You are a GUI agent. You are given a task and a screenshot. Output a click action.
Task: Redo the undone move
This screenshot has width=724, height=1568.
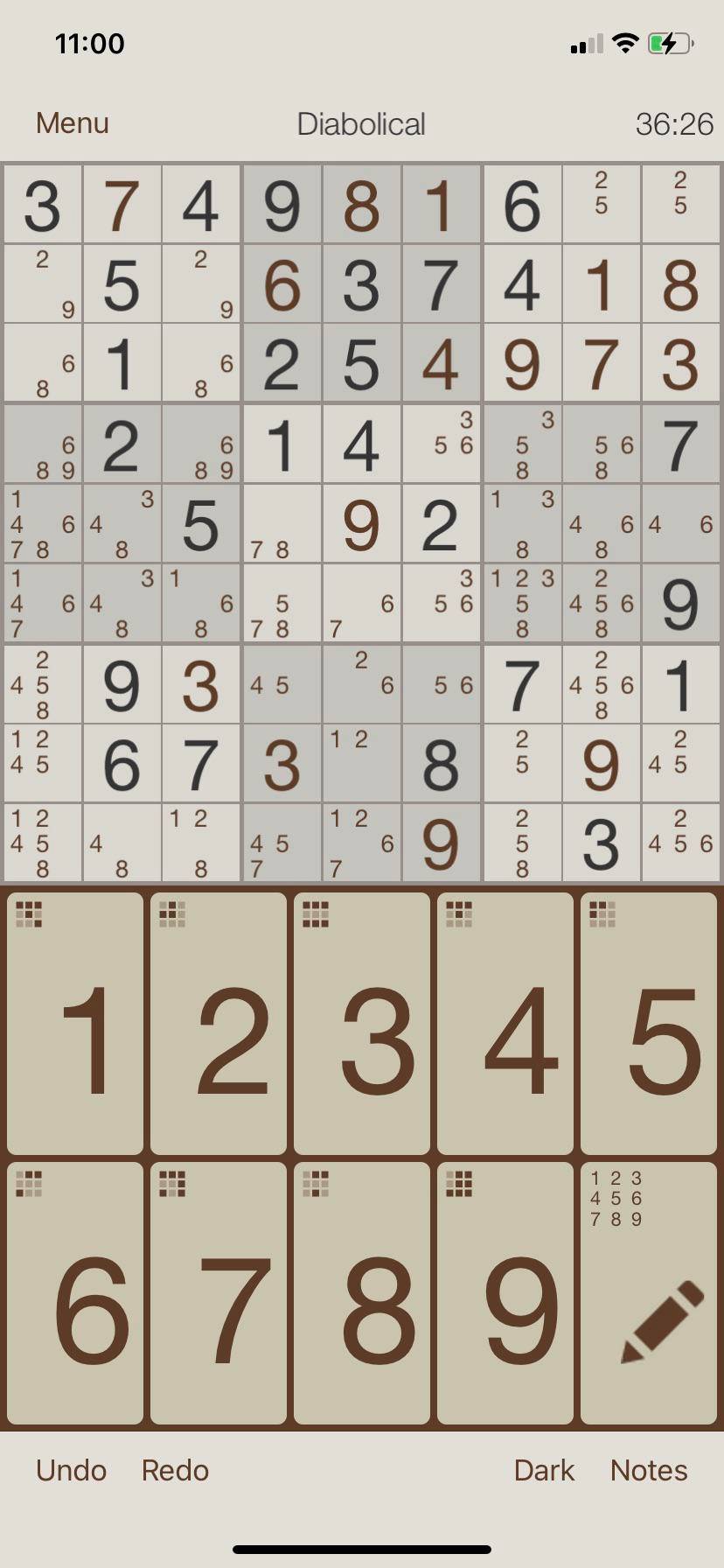(174, 1471)
